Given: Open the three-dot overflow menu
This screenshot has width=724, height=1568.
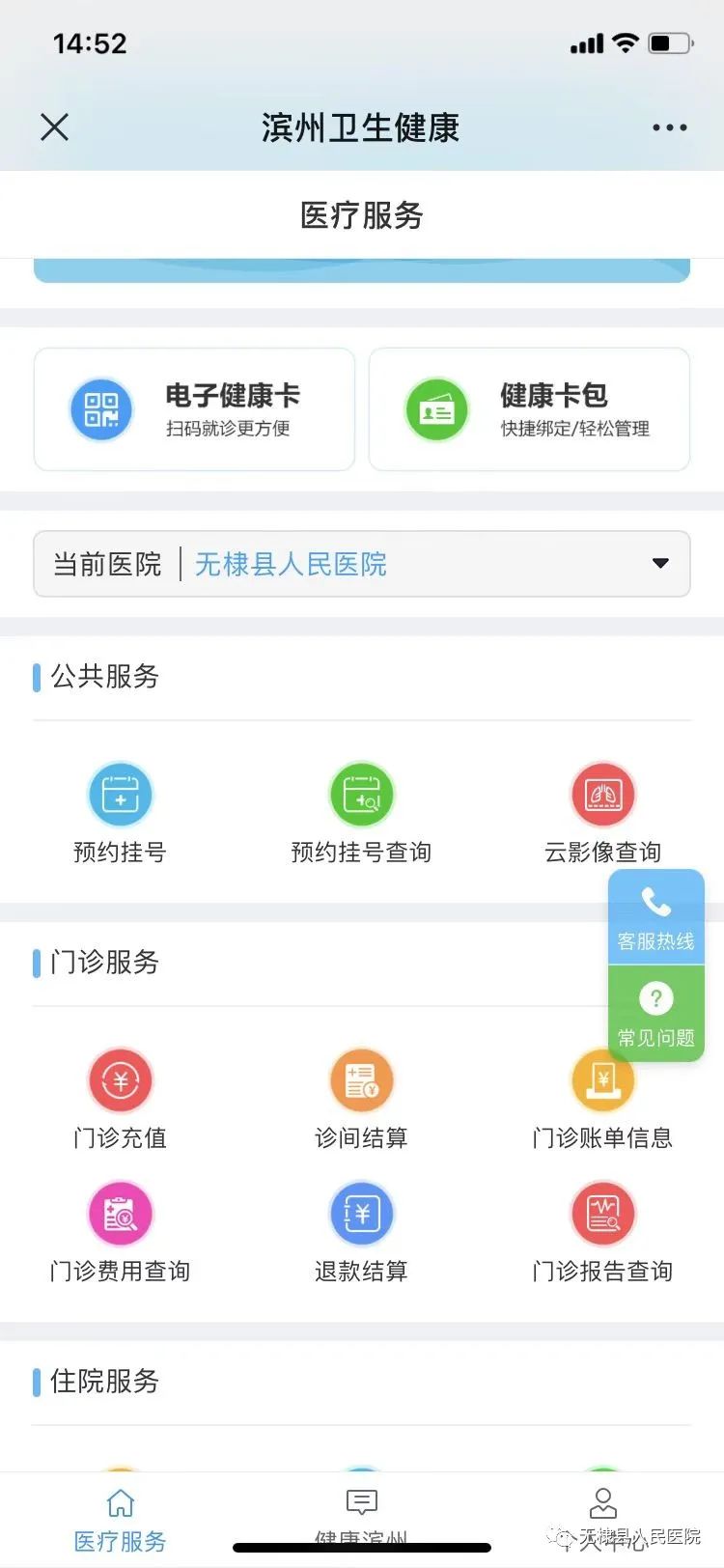Looking at the screenshot, I should click(669, 127).
